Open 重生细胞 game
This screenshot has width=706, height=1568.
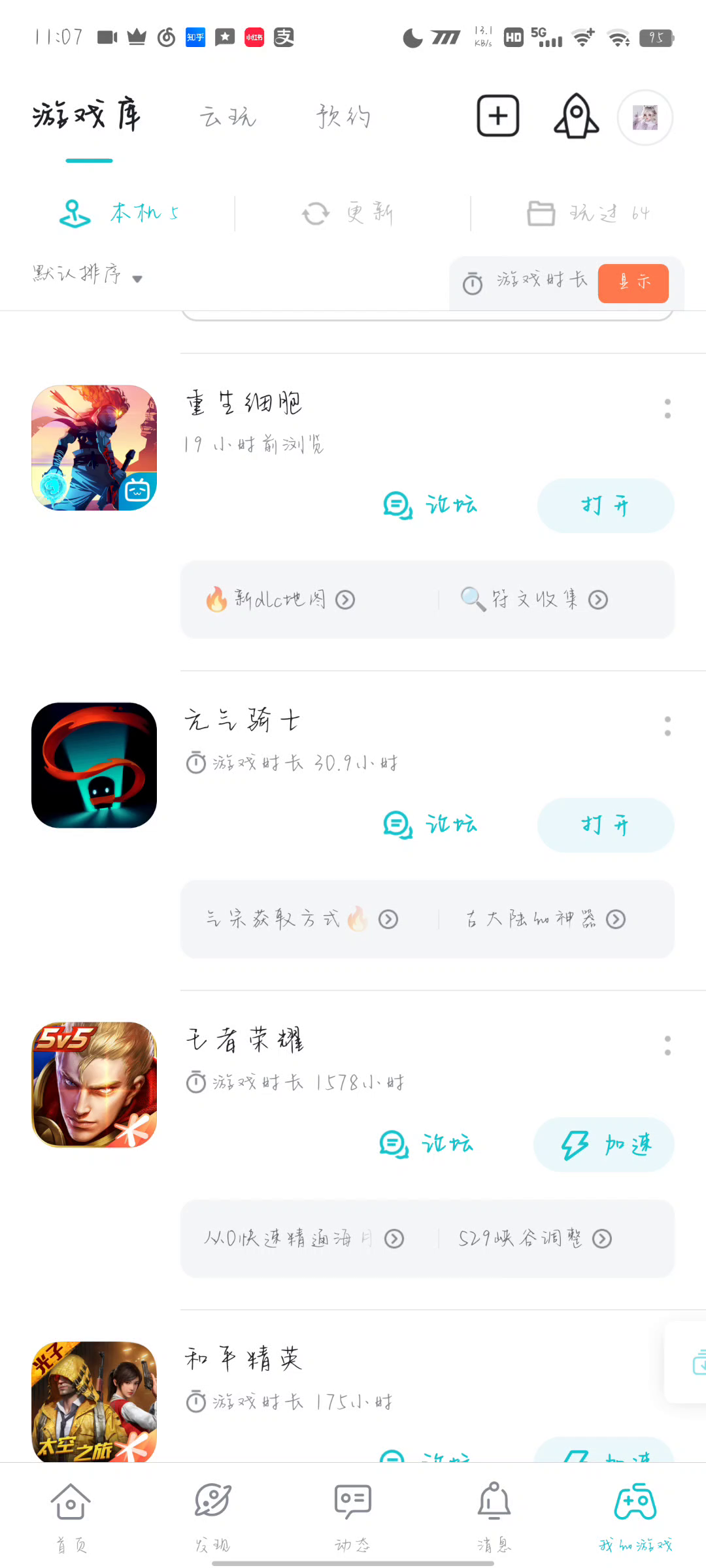(605, 506)
